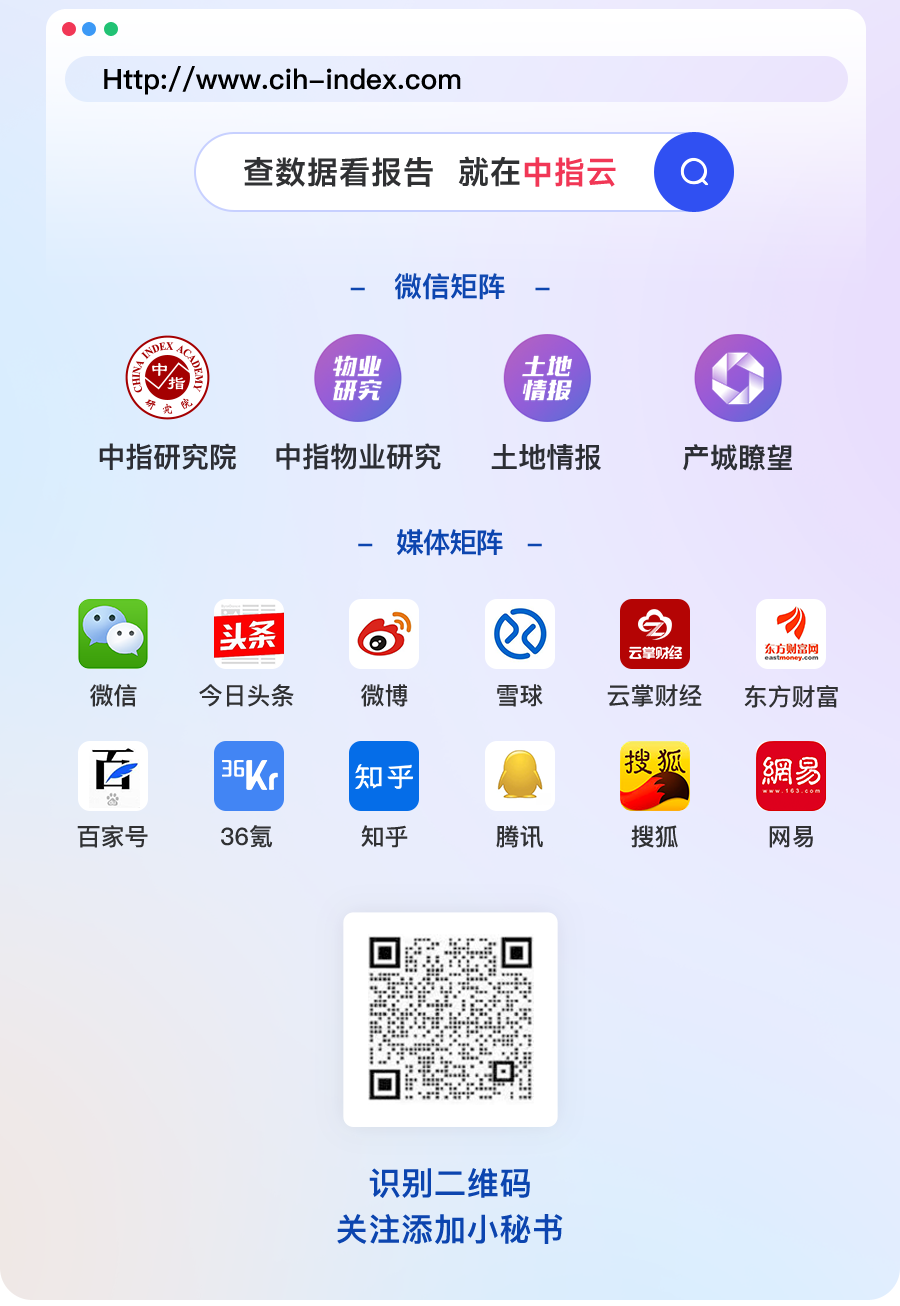Scan the QR code thumbnail
Viewport: 900px width, 1306px height.
(x=449, y=1020)
